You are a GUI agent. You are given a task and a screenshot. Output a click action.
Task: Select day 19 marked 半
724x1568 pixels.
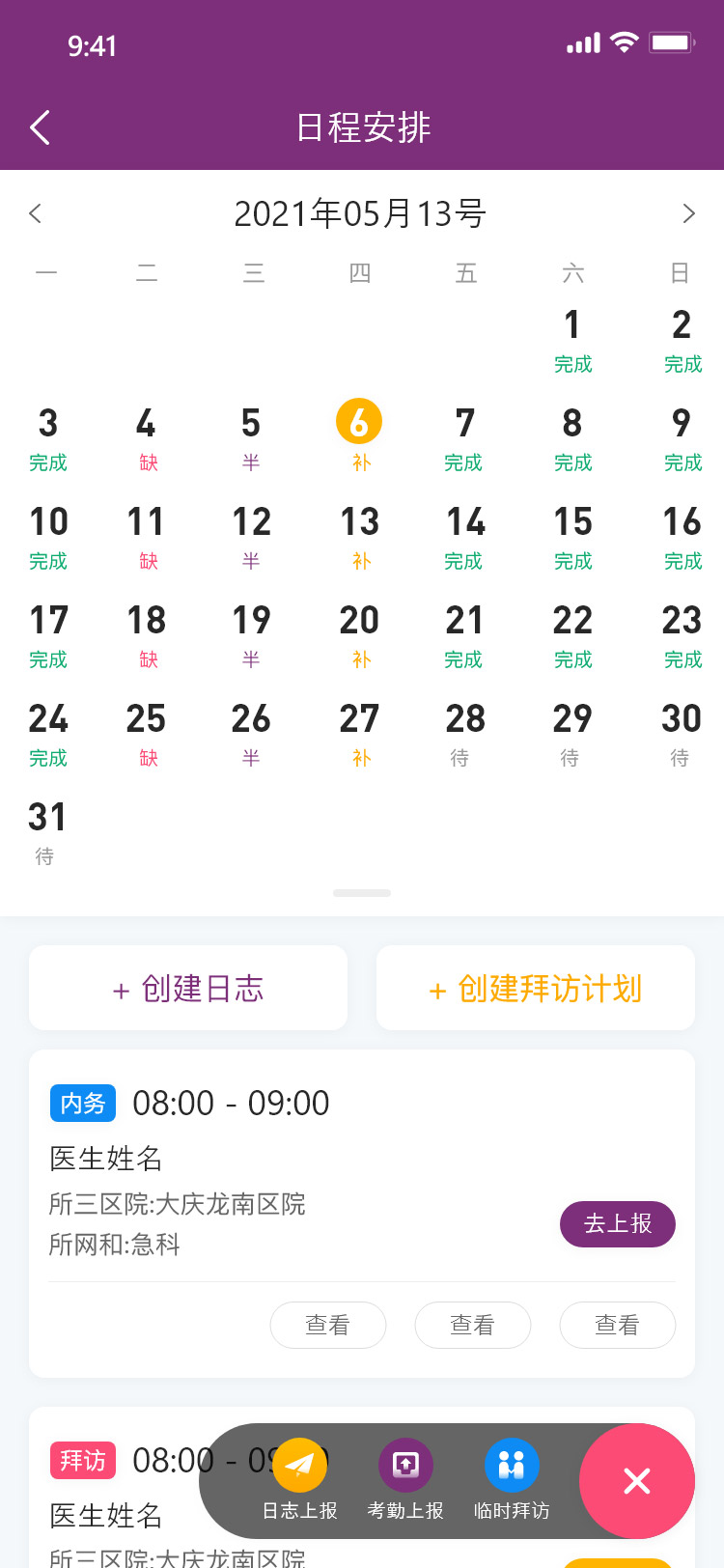click(x=252, y=631)
